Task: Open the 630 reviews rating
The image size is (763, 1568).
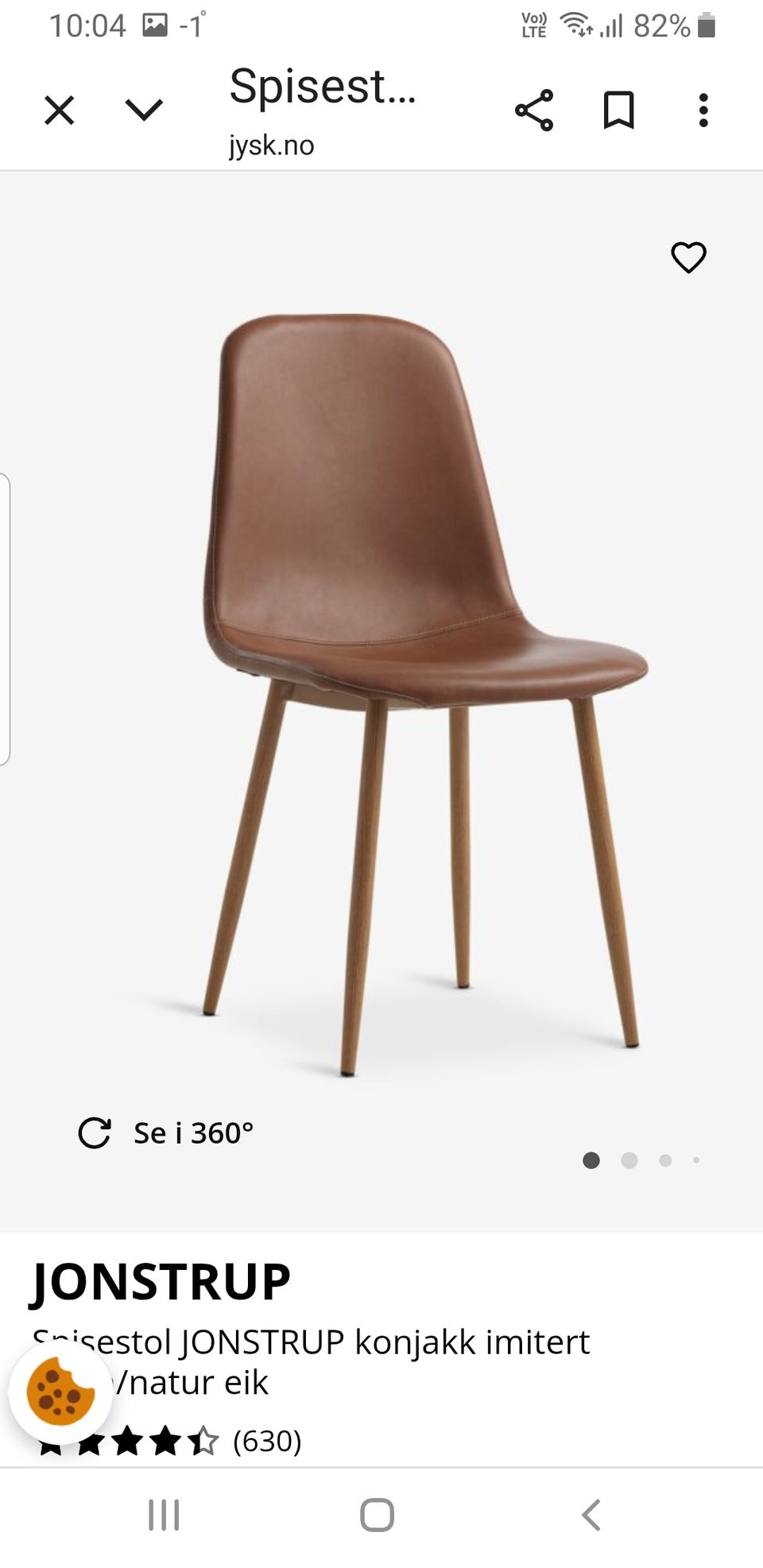Action: tap(267, 1441)
